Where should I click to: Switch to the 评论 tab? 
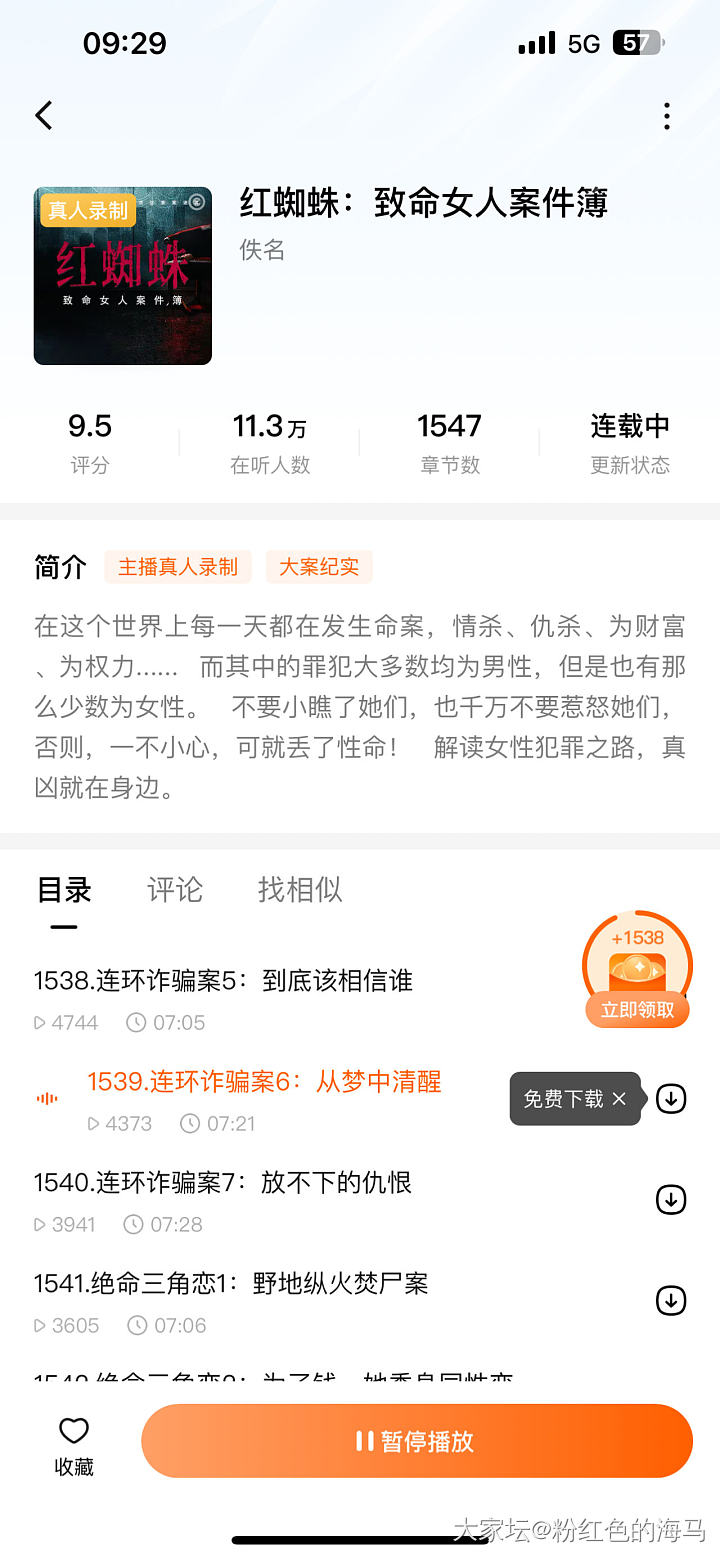(x=175, y=890)
